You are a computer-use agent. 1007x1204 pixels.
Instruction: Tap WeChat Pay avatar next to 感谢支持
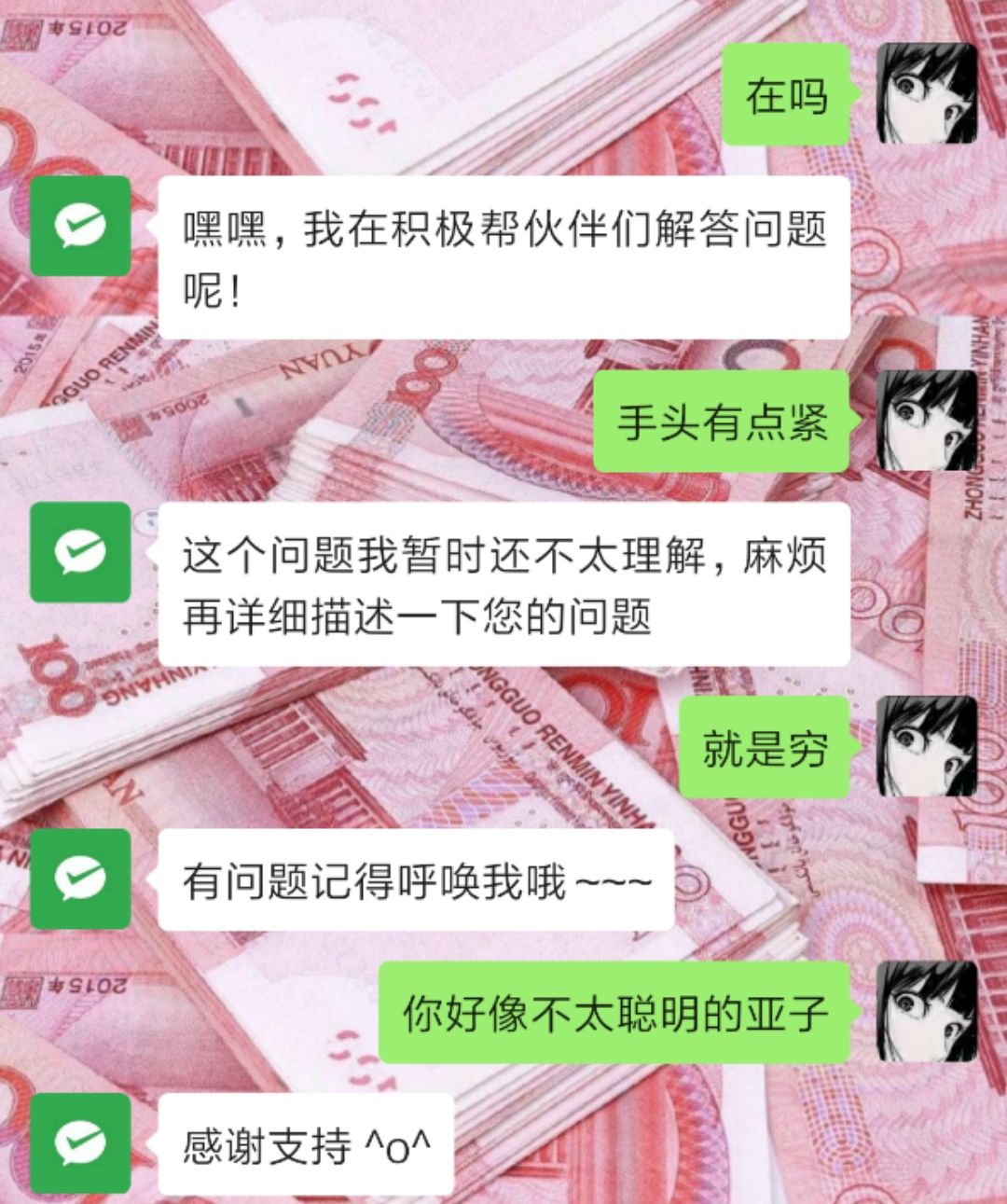tap(80, 1143)
